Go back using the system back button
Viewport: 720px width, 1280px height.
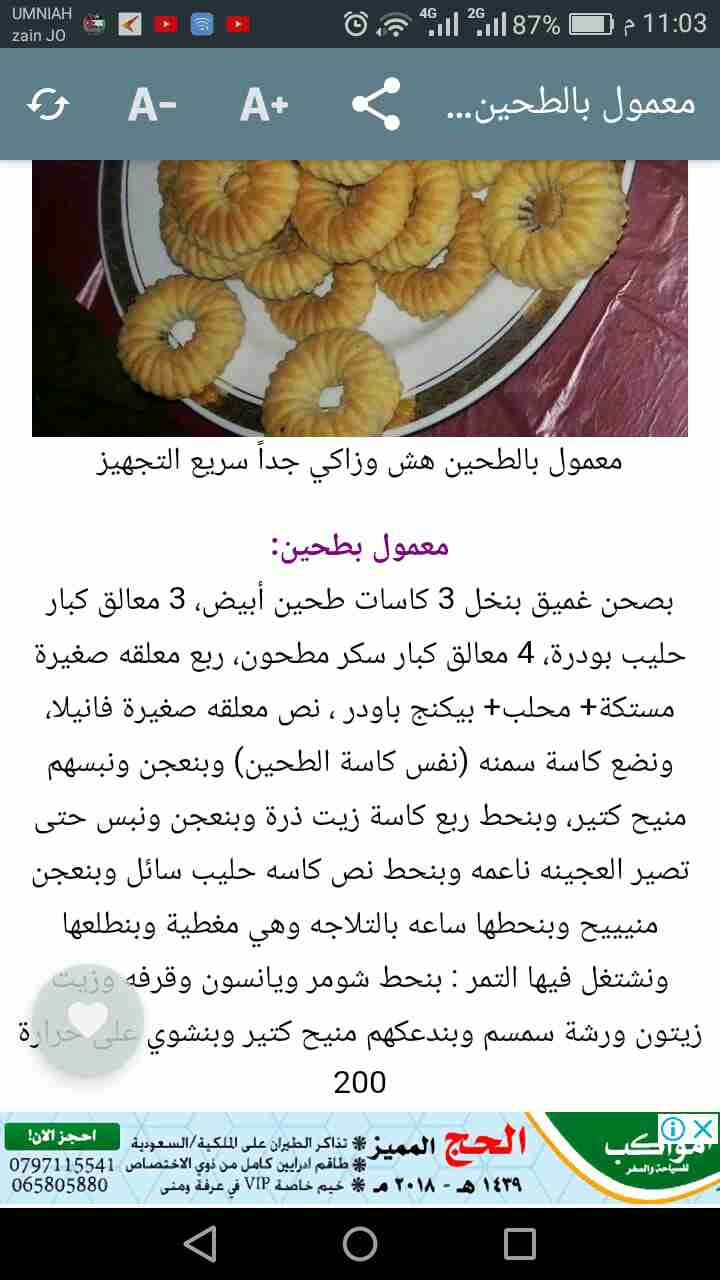click(200, 1244)
